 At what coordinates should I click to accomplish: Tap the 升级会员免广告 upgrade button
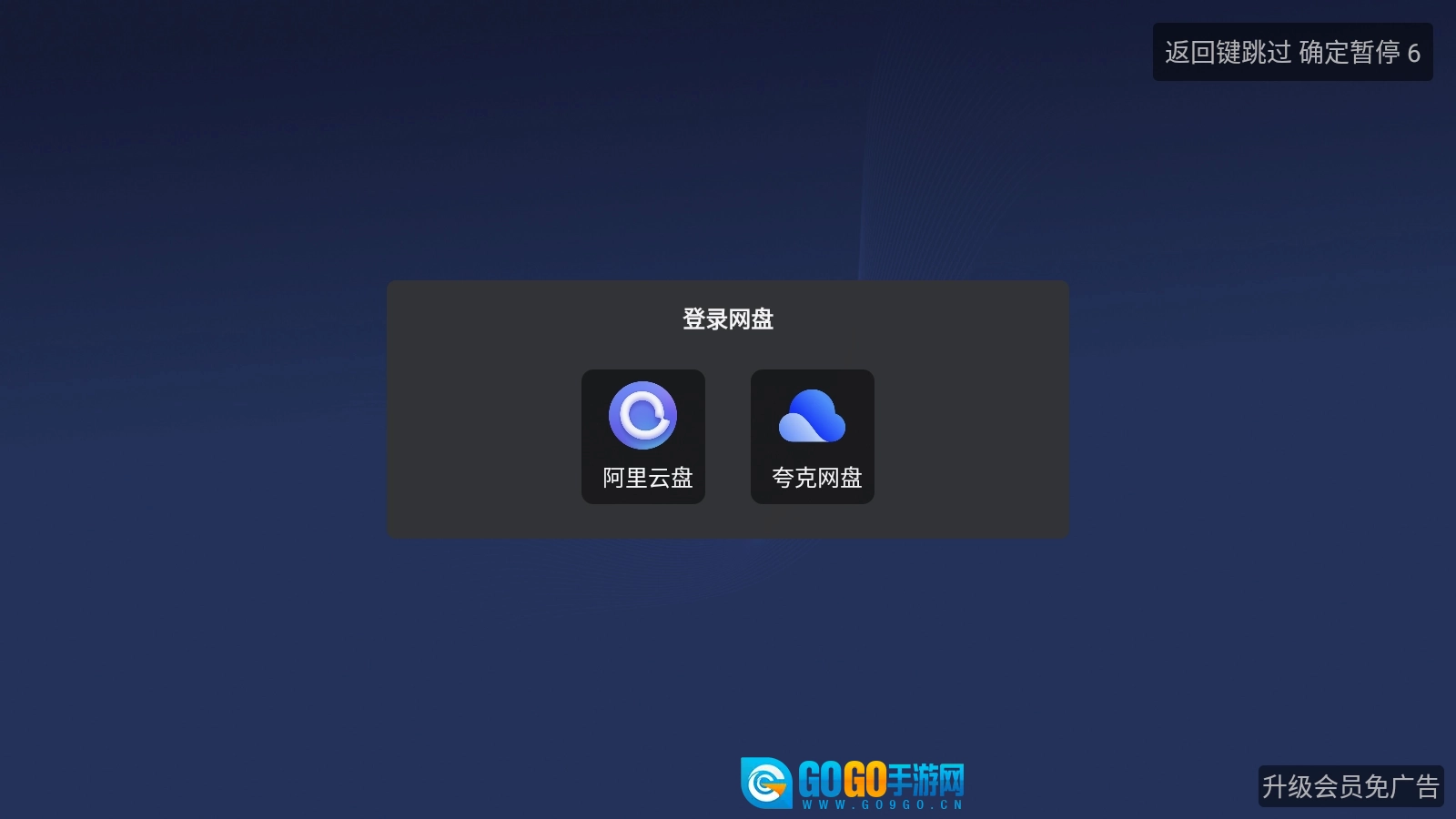pos(1350,786)
